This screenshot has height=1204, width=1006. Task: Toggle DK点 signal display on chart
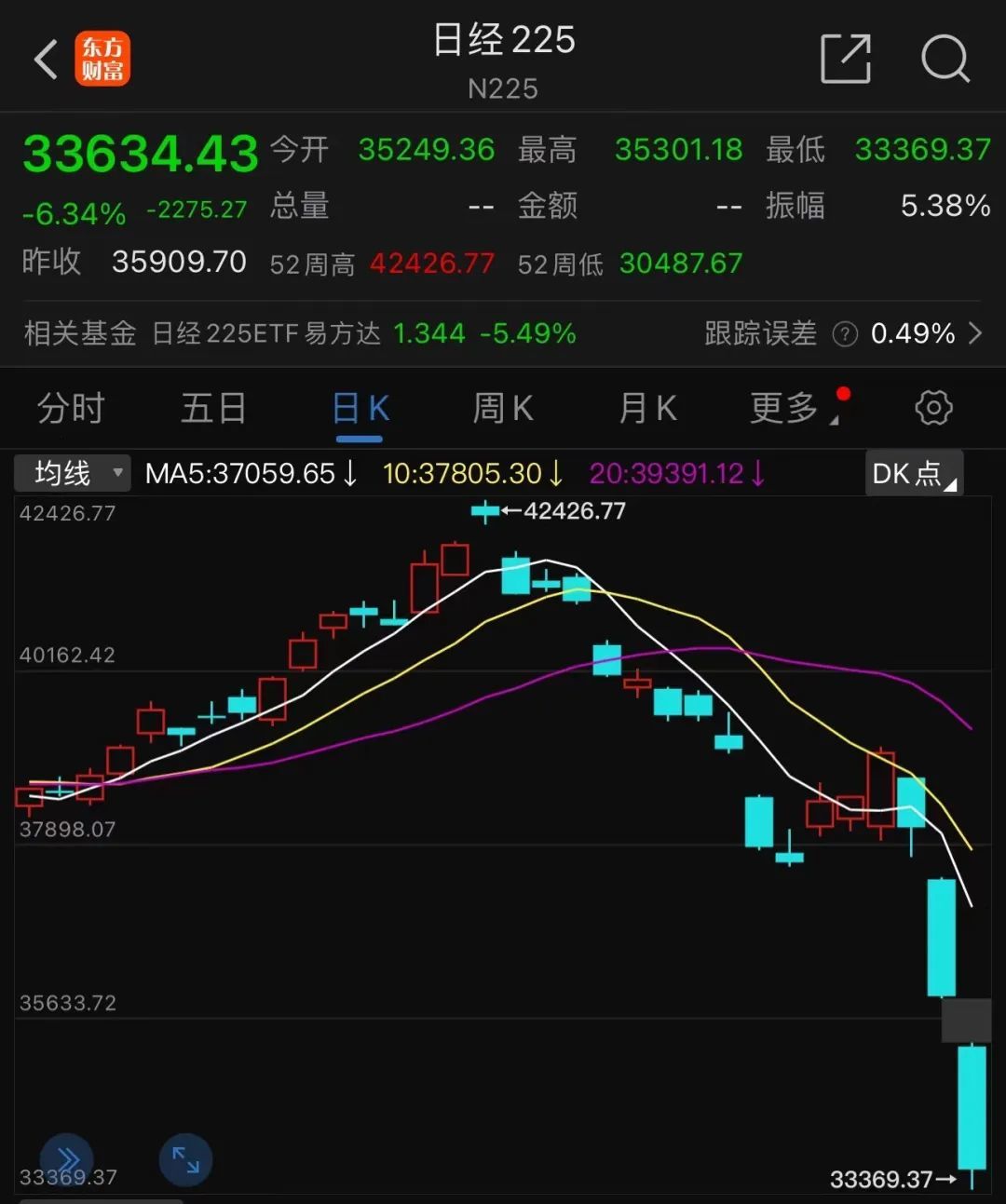[x=908, y=472]
